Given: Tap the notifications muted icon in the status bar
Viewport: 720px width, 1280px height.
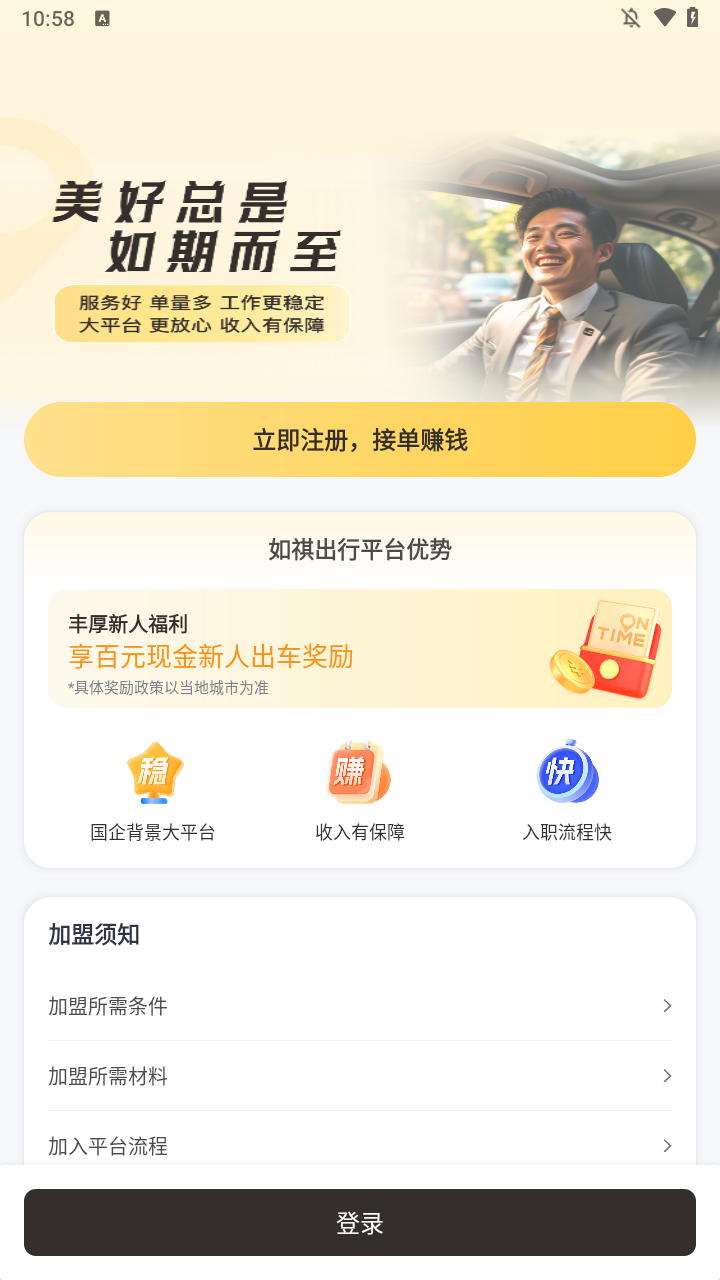Looking at the screenshot, I should point(631,18).
